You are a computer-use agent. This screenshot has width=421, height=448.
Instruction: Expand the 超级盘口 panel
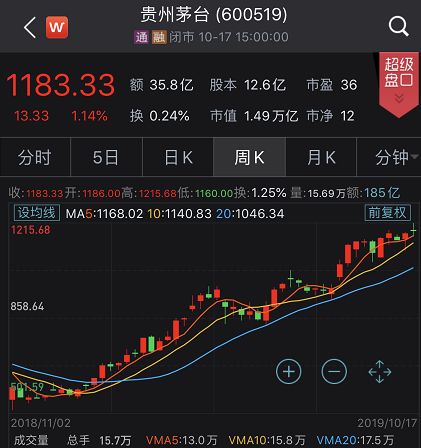[399, 85]
